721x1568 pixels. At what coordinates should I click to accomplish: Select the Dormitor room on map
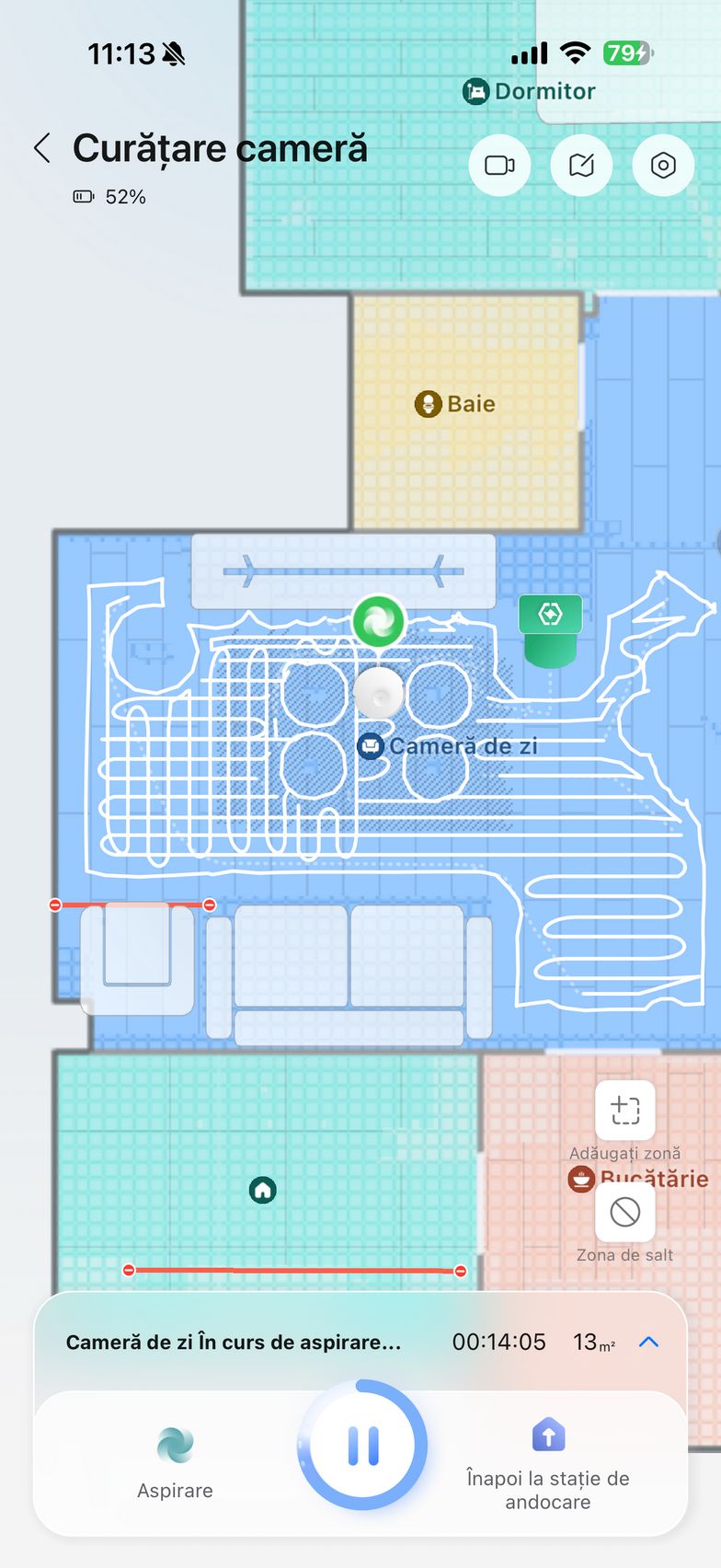tap(530, 91)
